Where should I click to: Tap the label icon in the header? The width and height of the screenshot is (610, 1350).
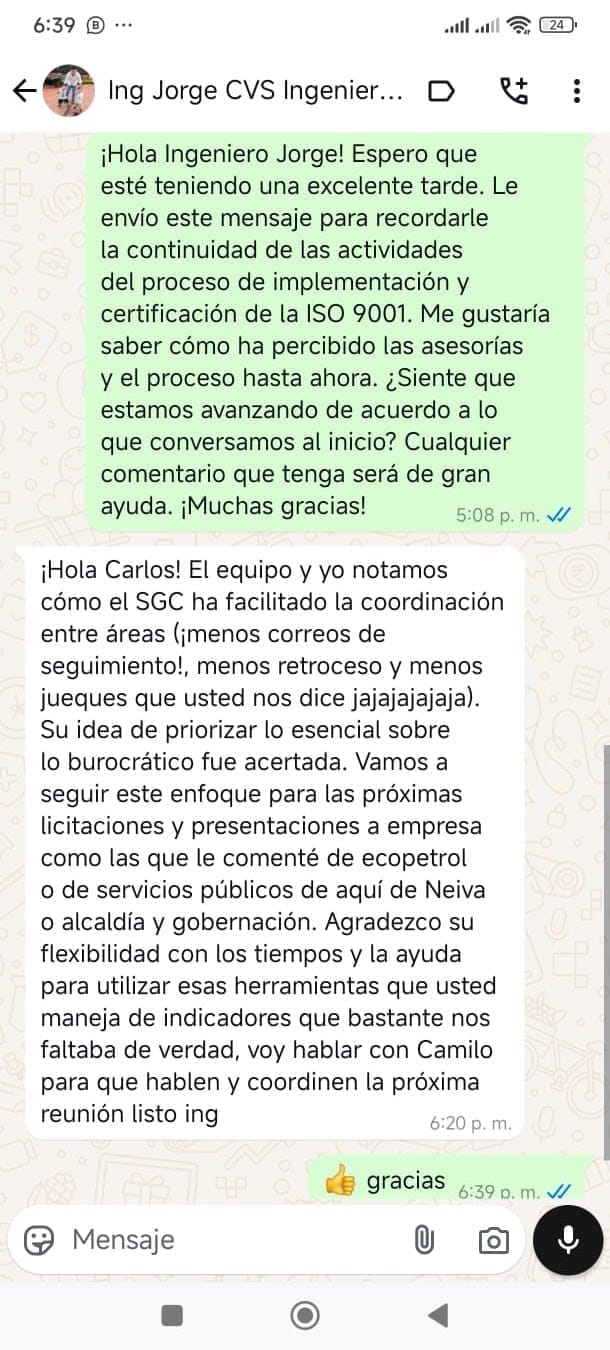(441, 91)
